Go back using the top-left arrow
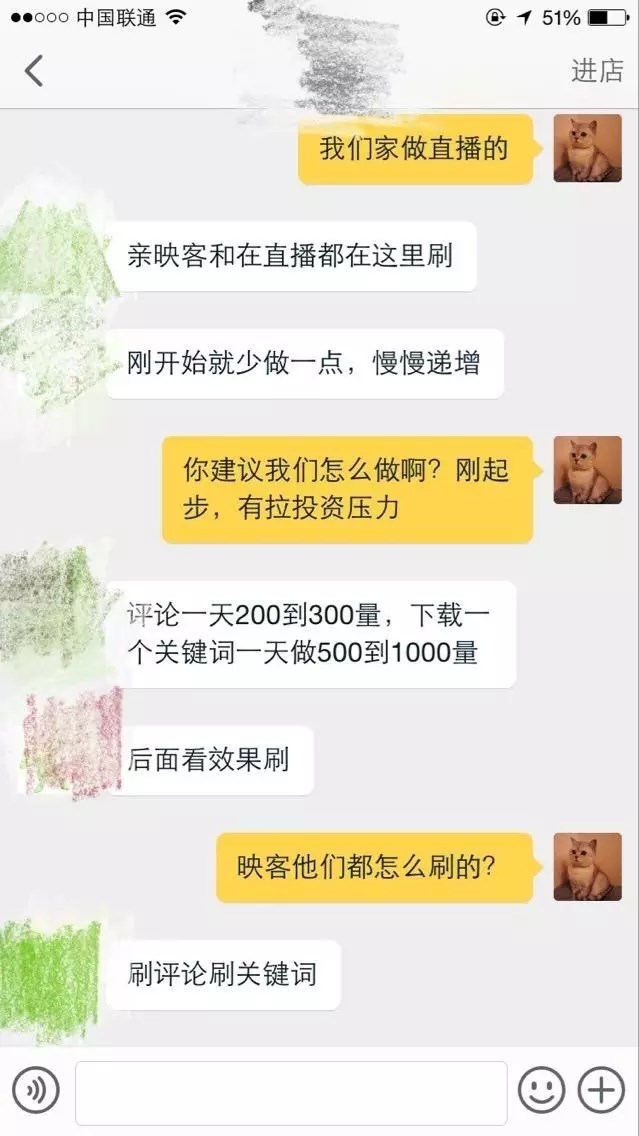 pos(34,71)
